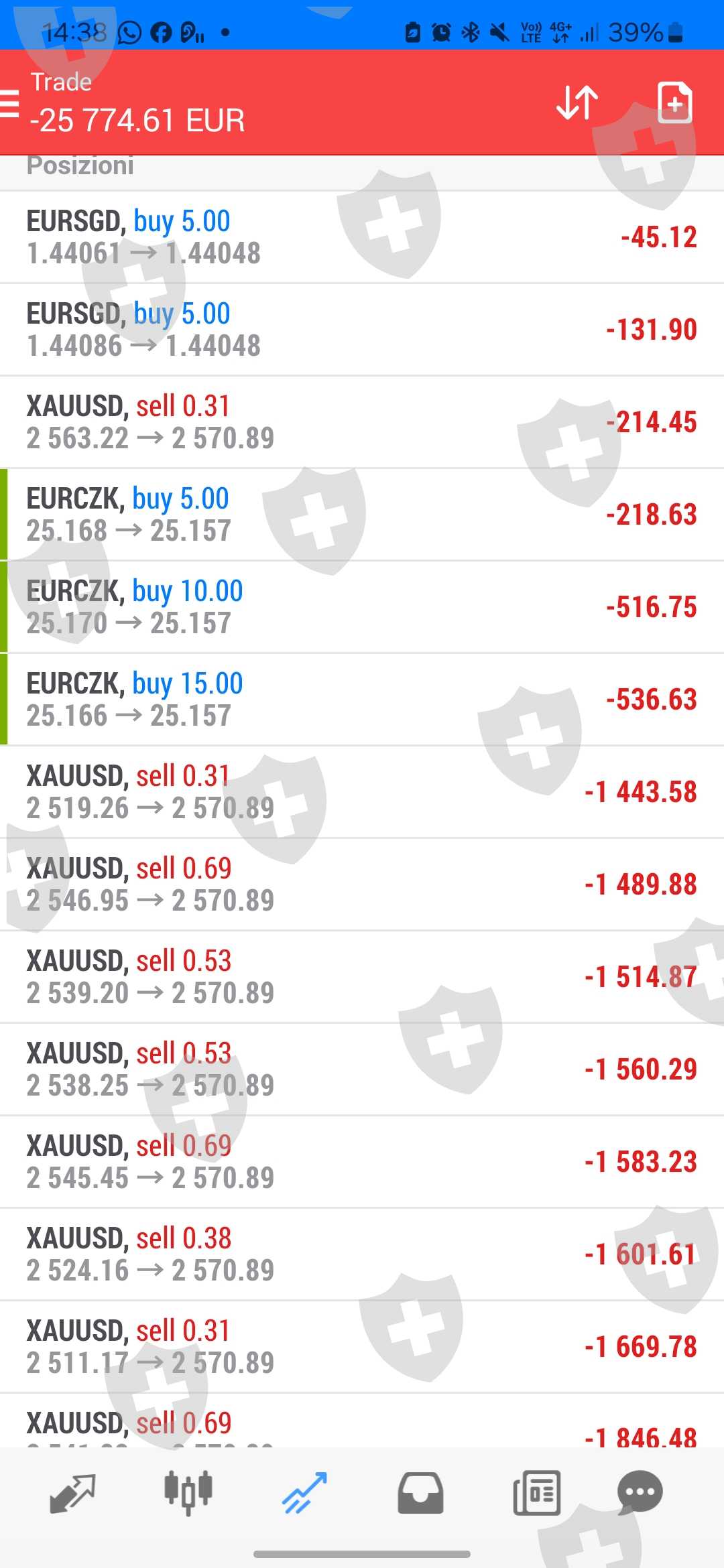724x1568 pixels.
Task: Open the EURCZK buy 5.00 position
Action: click(x=362, y=515)
